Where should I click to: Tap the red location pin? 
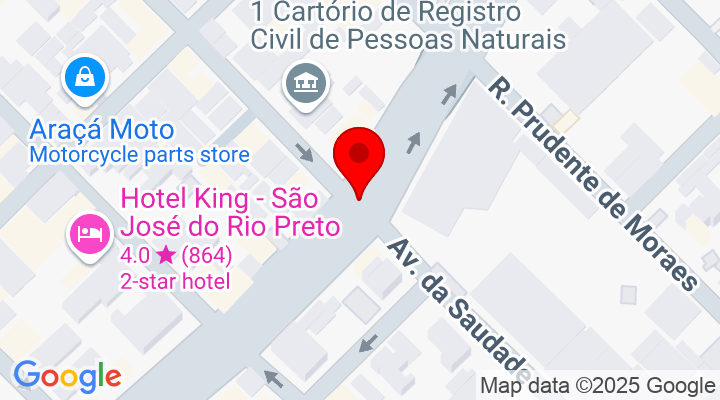359,158
